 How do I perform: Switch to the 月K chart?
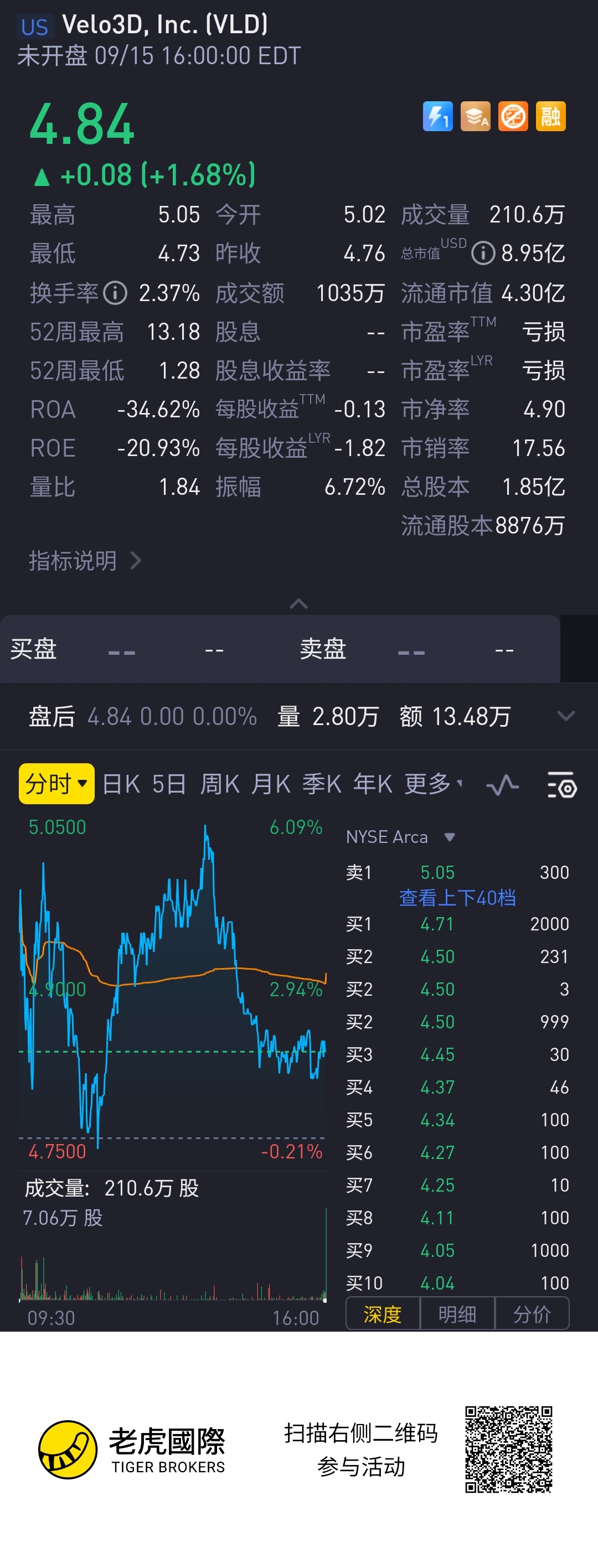pyautogui.click(x=270, y=784)
